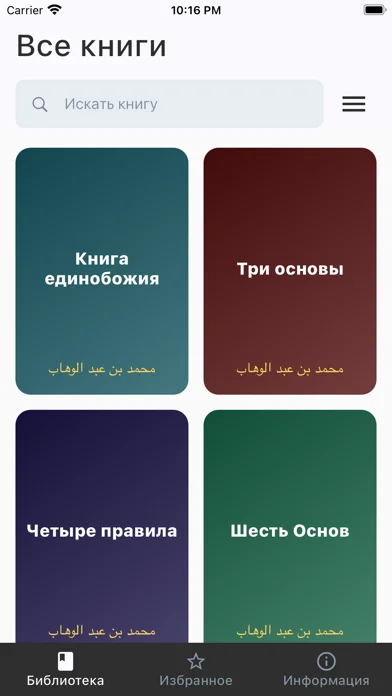The image size is (392, 696).
Task: Open the Три основы book card
Action: coord(290,271)
